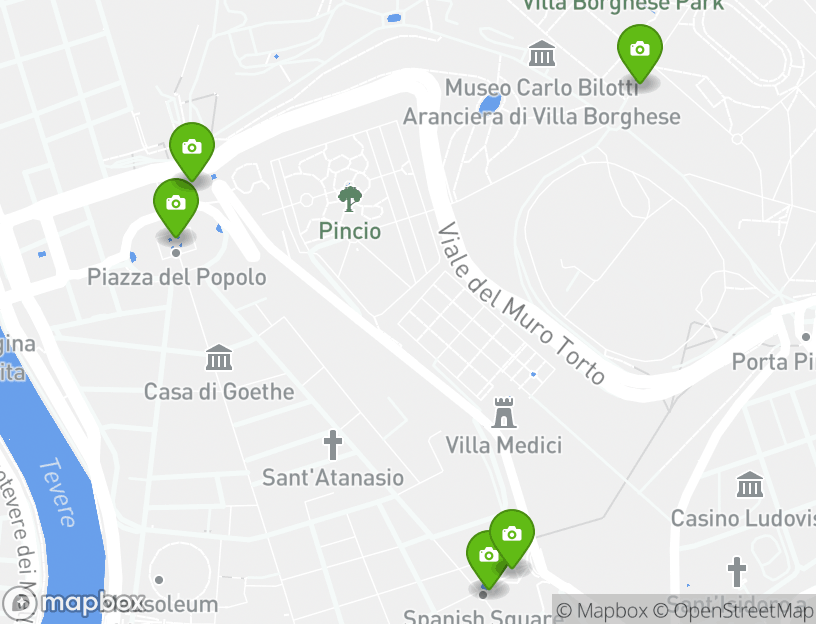The width and height of the screenshot is (816, 624).
Task: Open the © OpenStreetMap attribution link
Action: coord(733,611)
